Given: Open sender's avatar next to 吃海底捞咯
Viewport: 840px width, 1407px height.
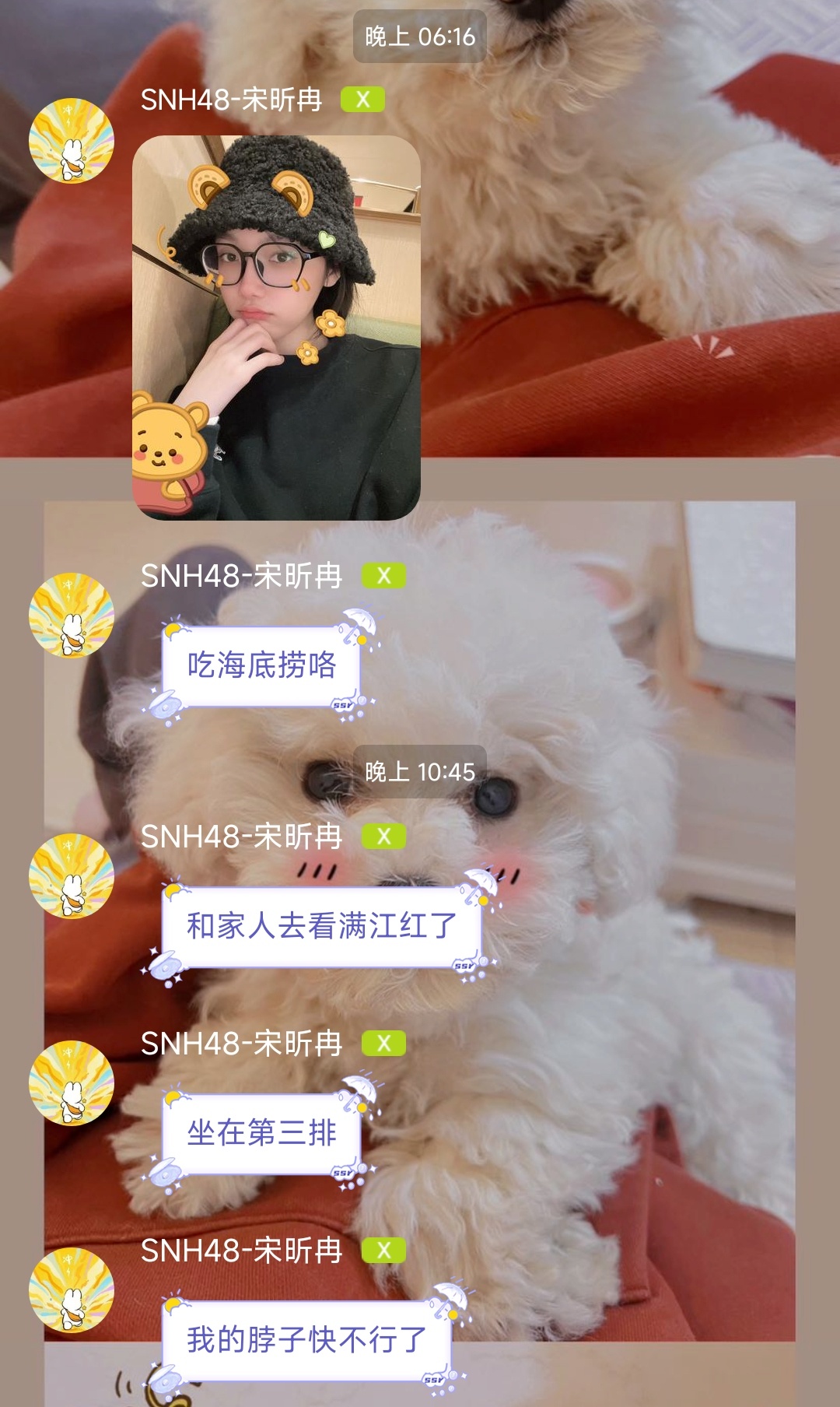Looking at the screenshot, I should tap(72, 616).
